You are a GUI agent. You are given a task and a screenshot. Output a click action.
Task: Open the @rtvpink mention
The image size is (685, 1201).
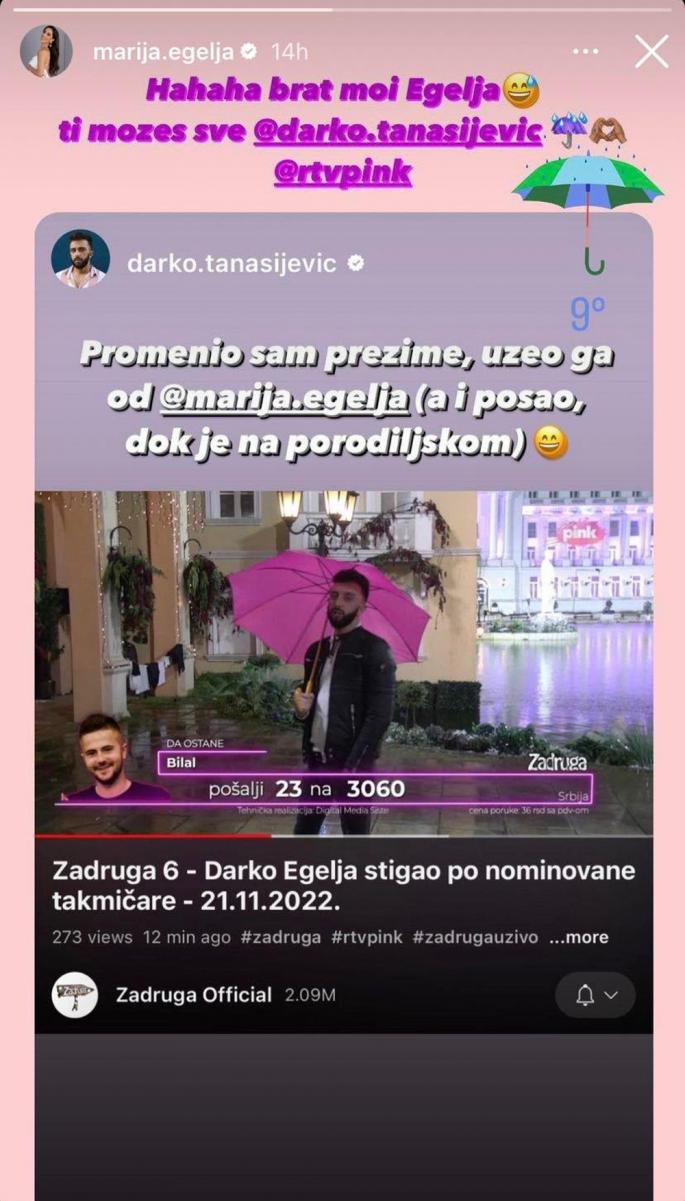[x=342, y=171]
